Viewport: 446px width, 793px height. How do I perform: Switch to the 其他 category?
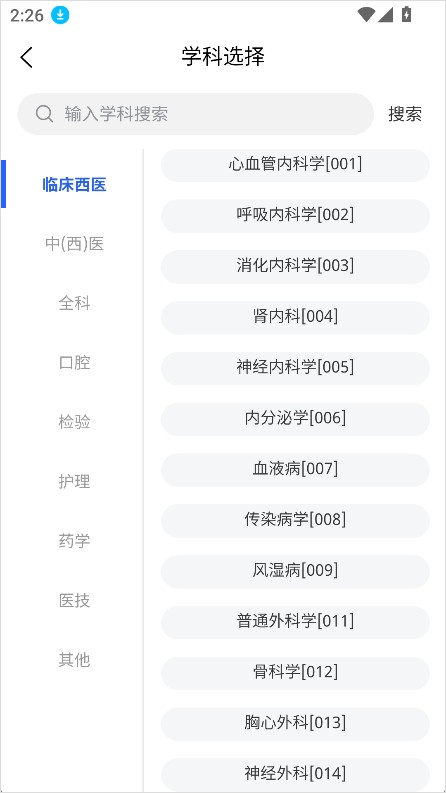coord(75,659)
